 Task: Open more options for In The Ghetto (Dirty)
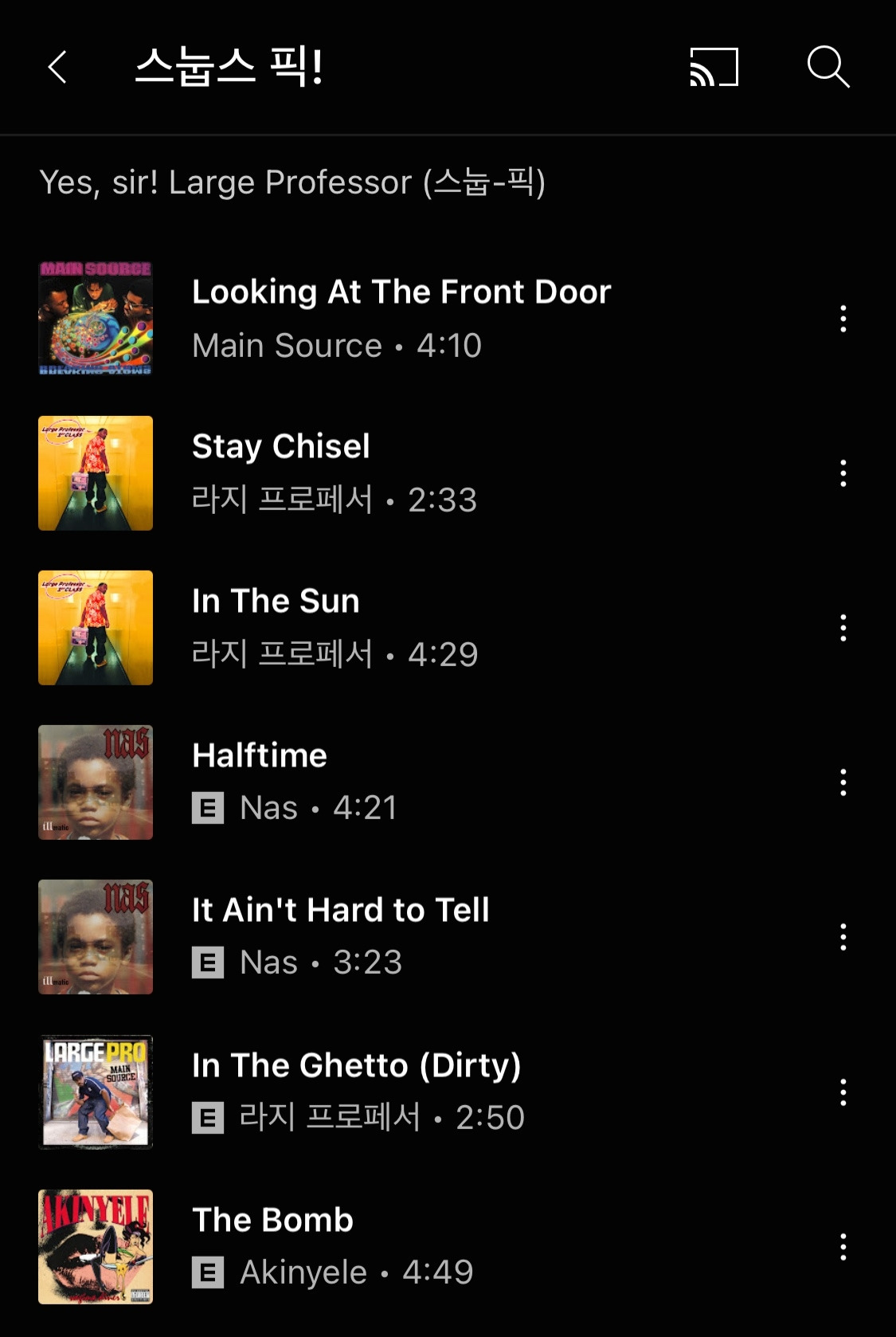point(843,1092)
